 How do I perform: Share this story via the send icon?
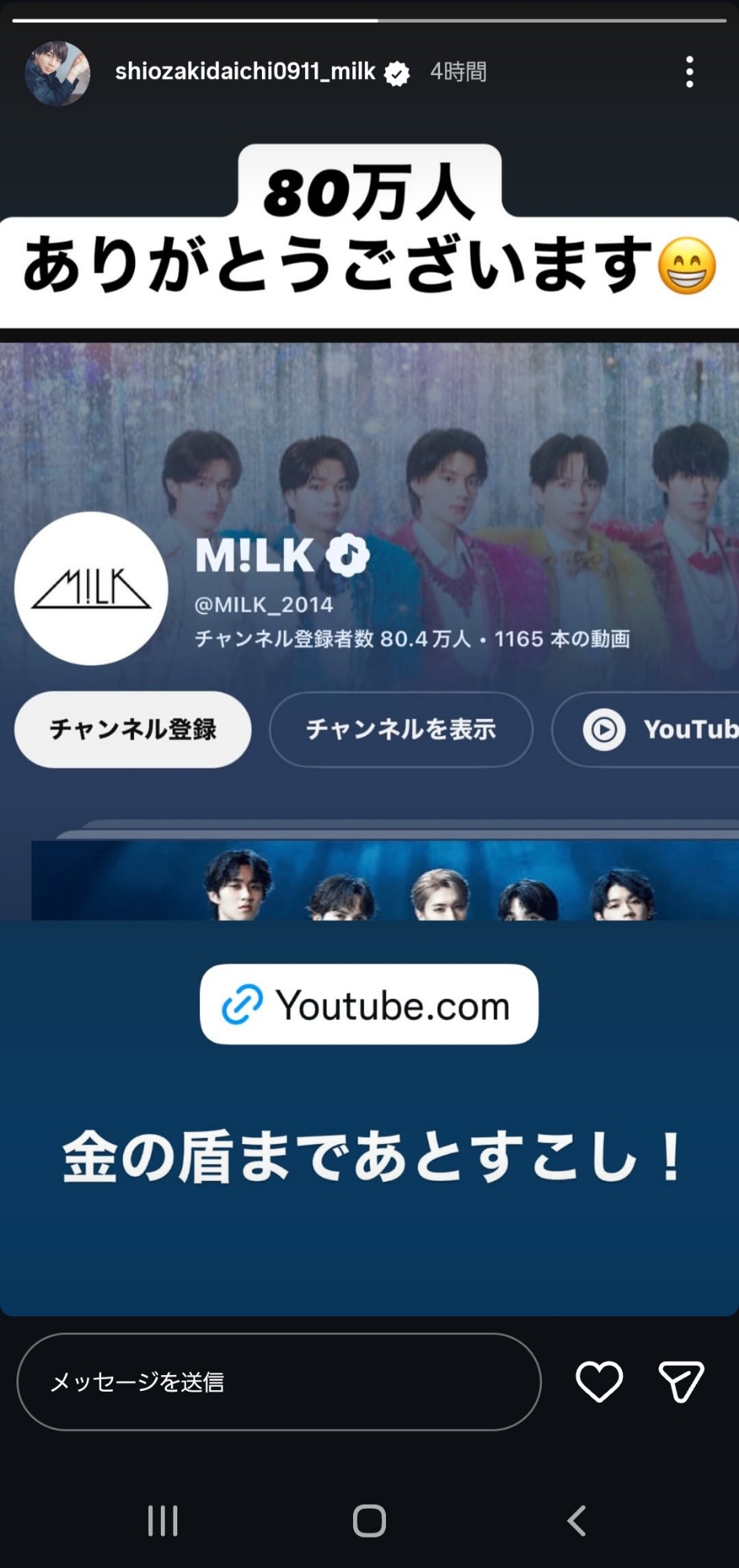(680, 1381)
